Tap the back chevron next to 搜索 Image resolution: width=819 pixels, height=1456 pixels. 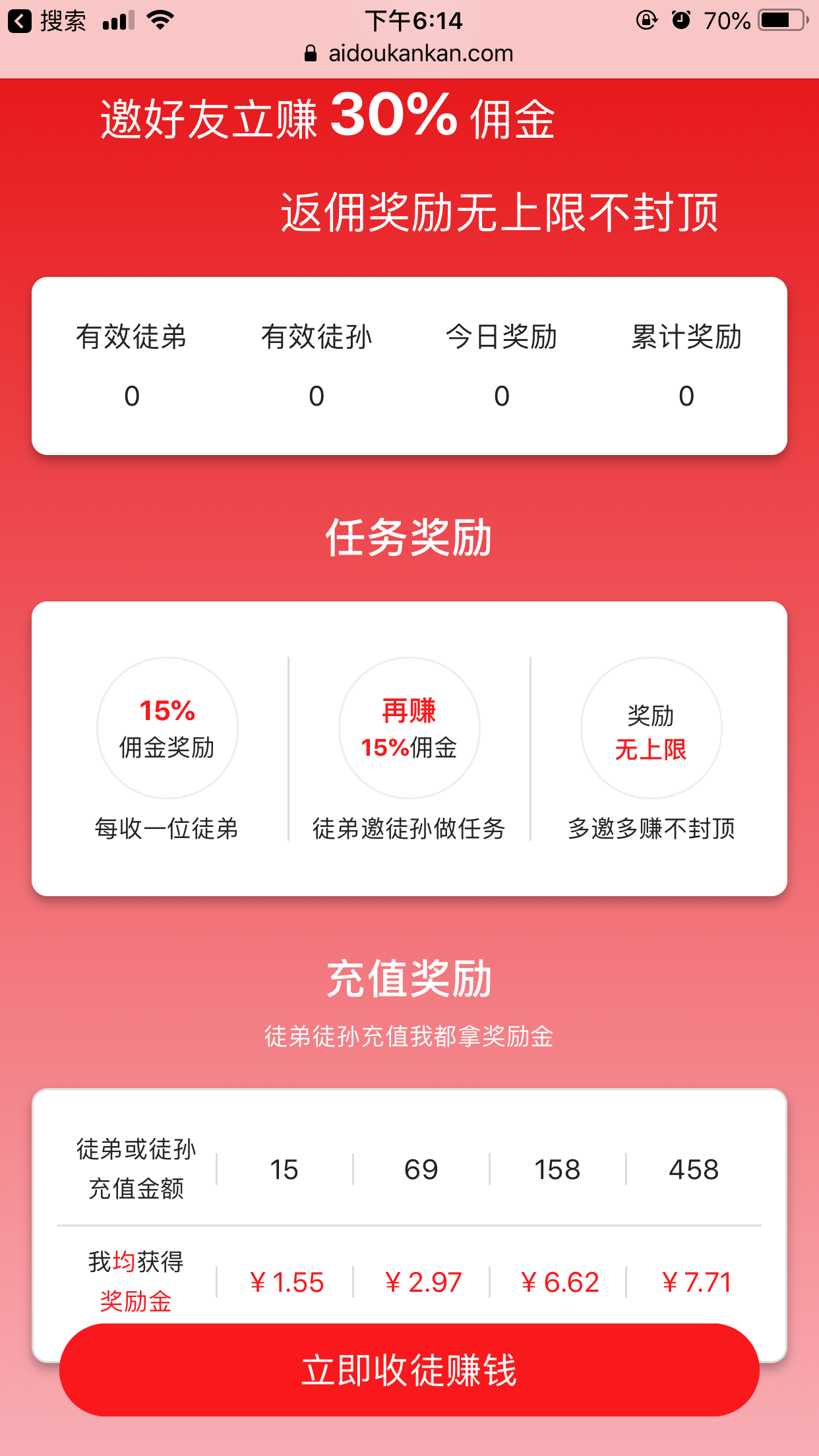pos(21,20)
